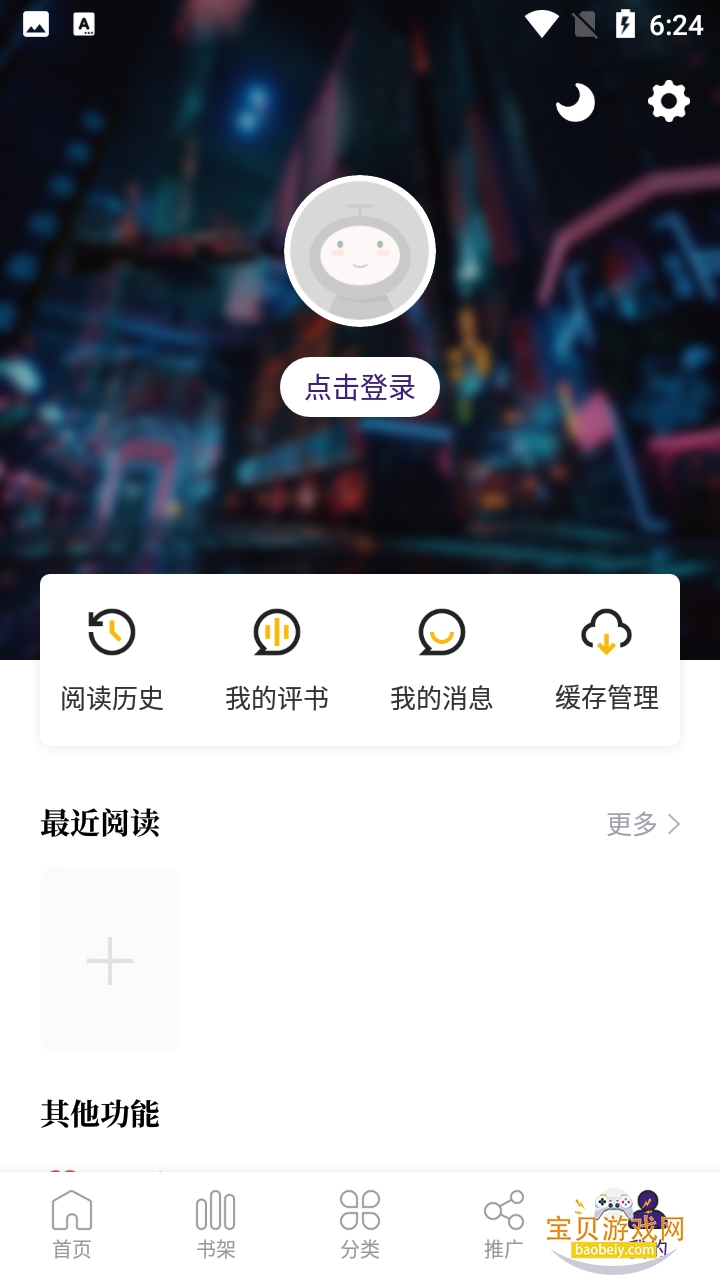
Task: Toggle dark mode via the crescent icon
Action: (576, 101)
